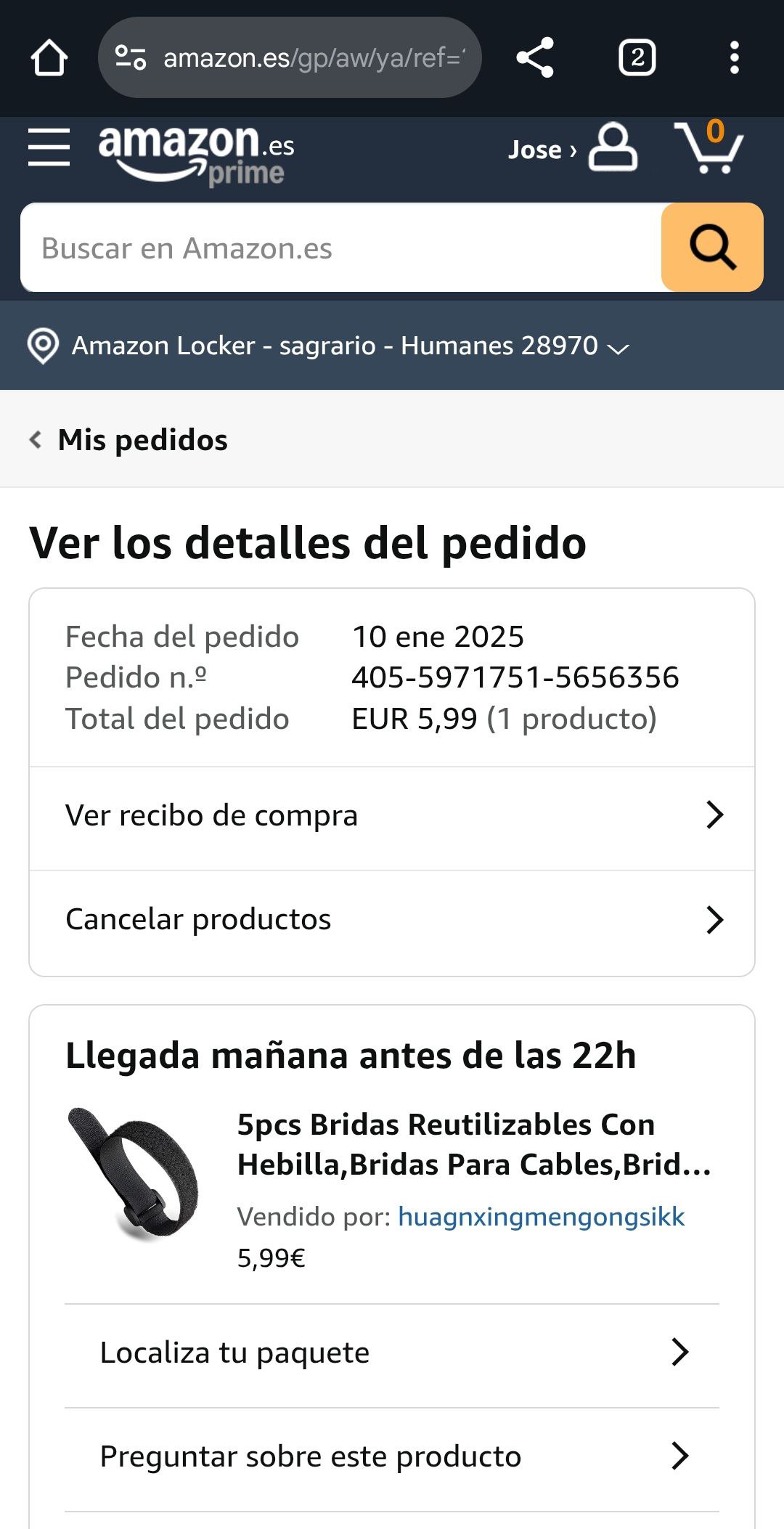784x1529 pixels.
Task: Go to the Amazon.es home logo
Action: tap(196, 152)
